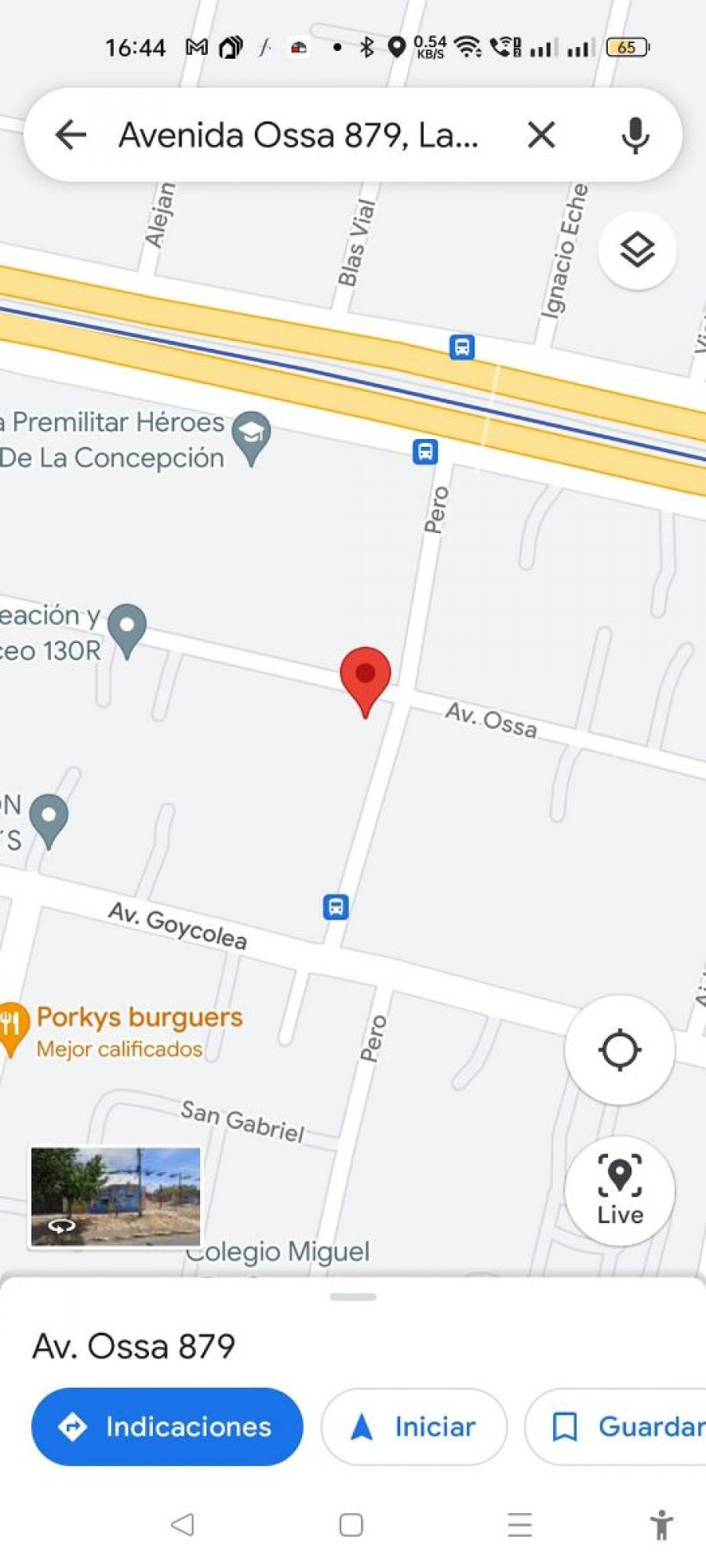The image size is (706, 1568).
Task: Open the system recent apps button
Action: pos(519,1524)
